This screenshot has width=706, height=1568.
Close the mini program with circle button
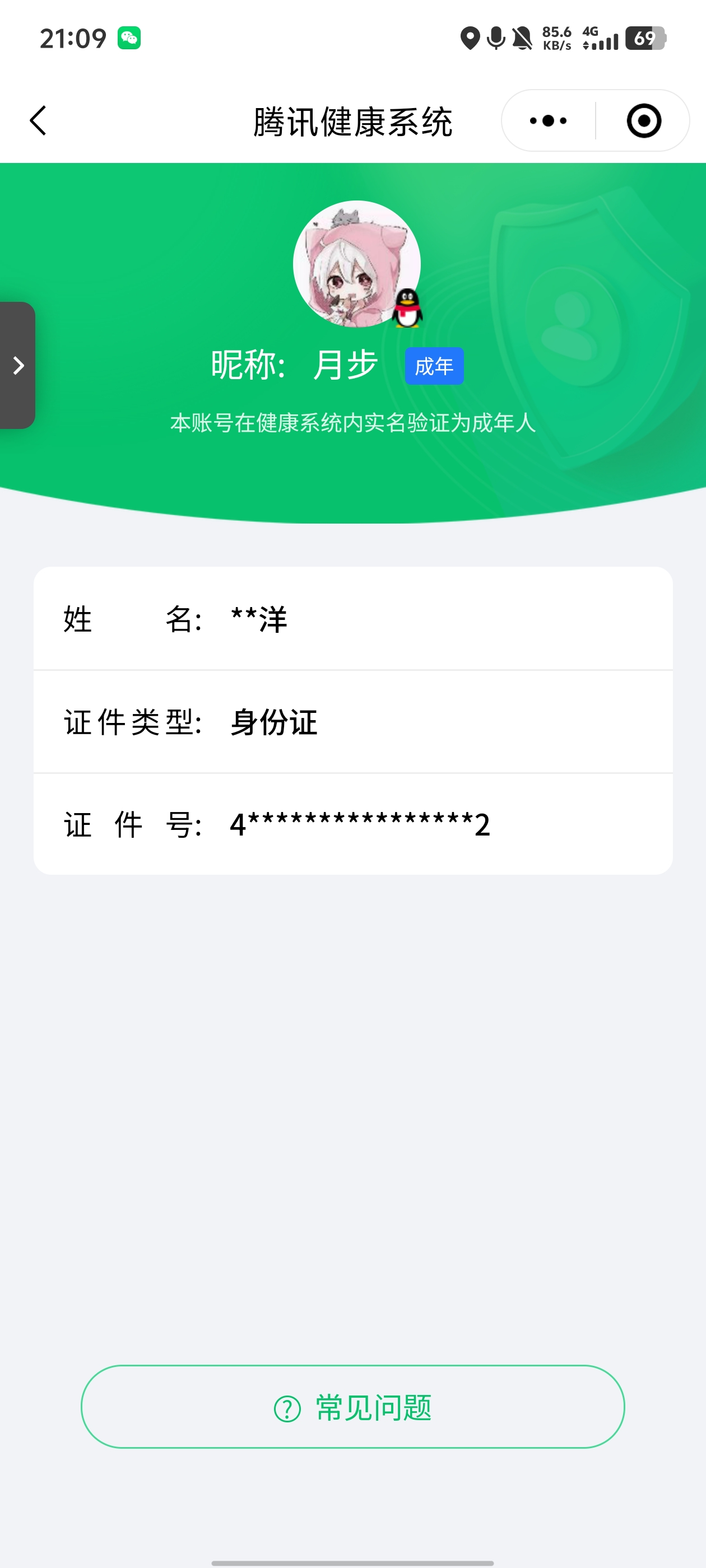click(643, 120)
